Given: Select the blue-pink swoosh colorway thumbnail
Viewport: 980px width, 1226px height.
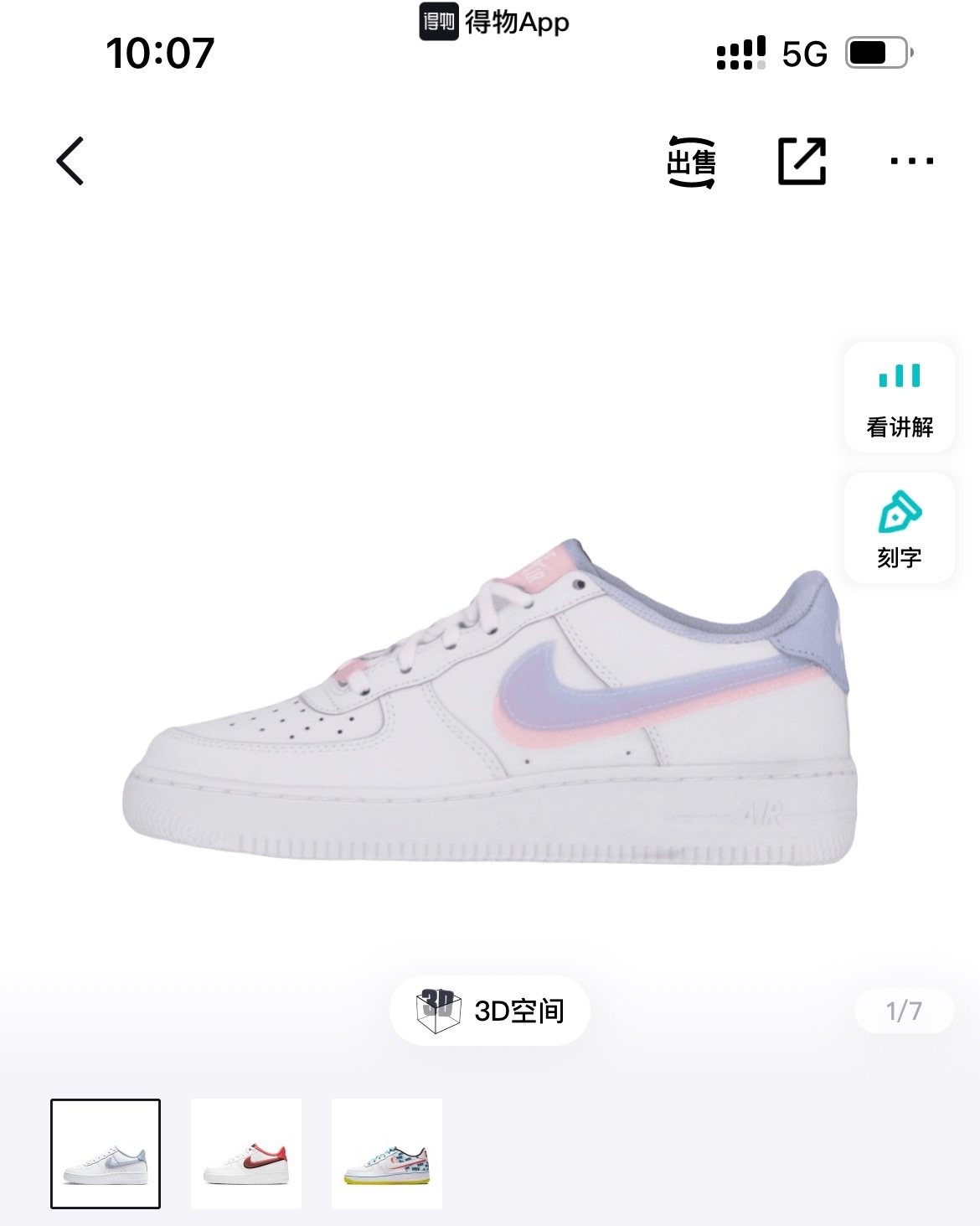Looking at the screenshot, I should point(106,1154).
